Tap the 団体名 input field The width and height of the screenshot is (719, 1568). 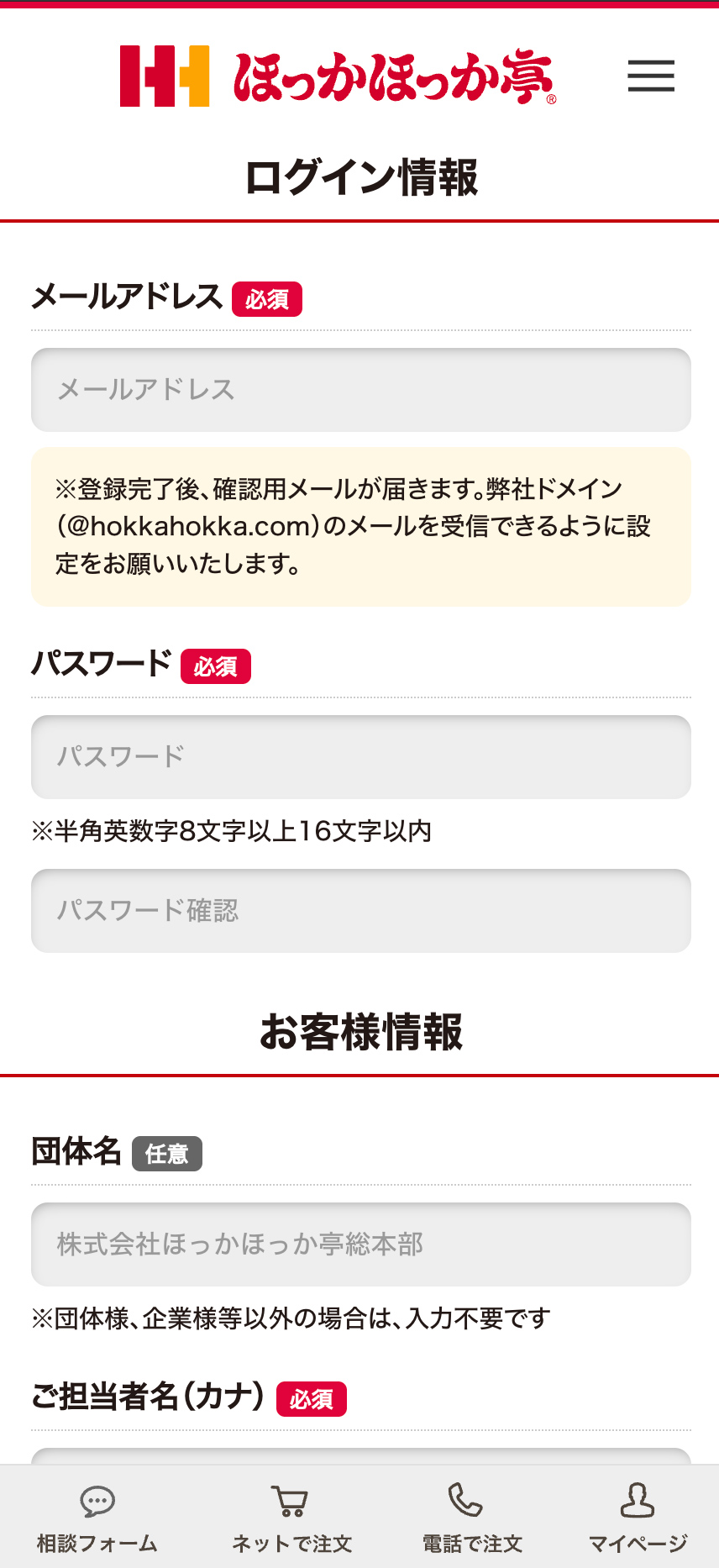coord(361,1244)
